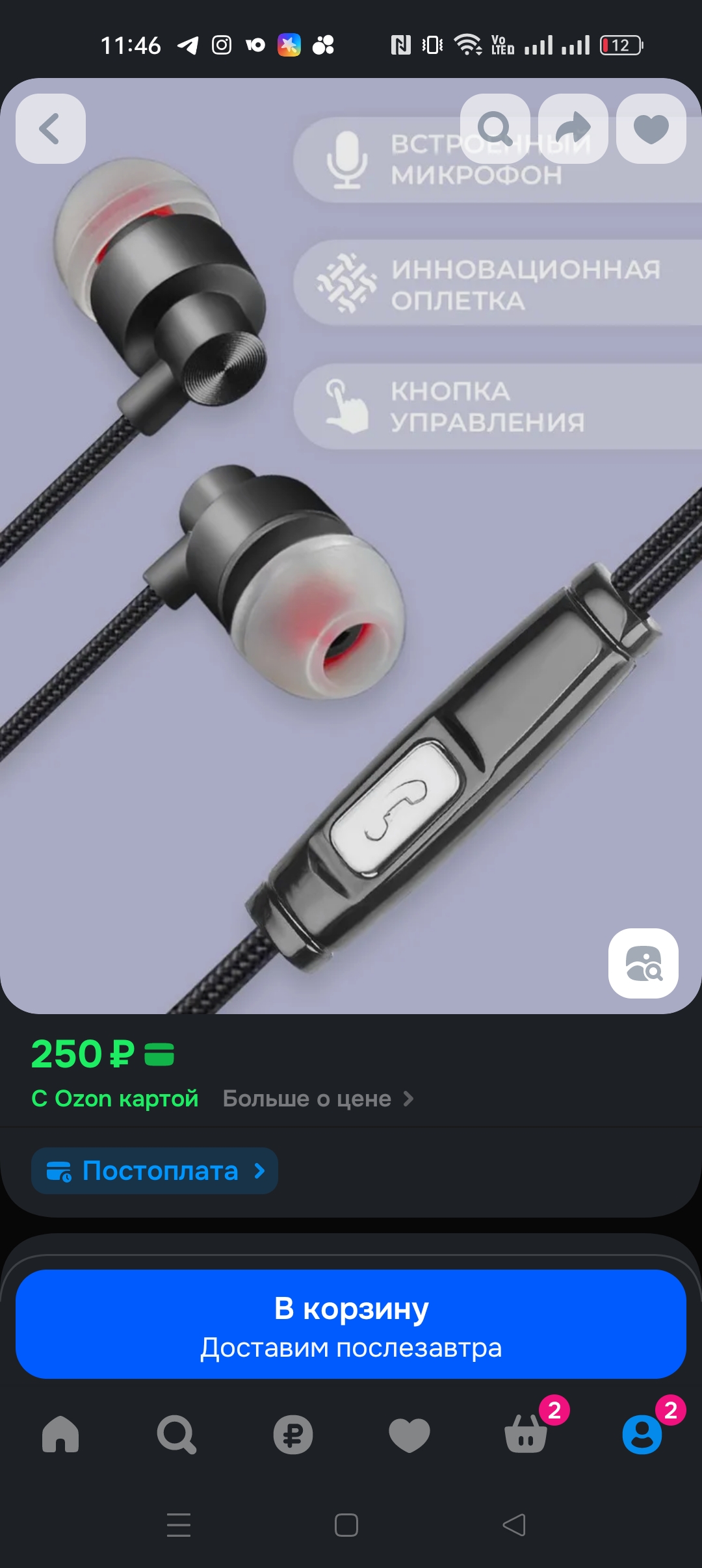702x1568 pixels.
Task: Add the earphones to favorites
Action: [651, 129]
